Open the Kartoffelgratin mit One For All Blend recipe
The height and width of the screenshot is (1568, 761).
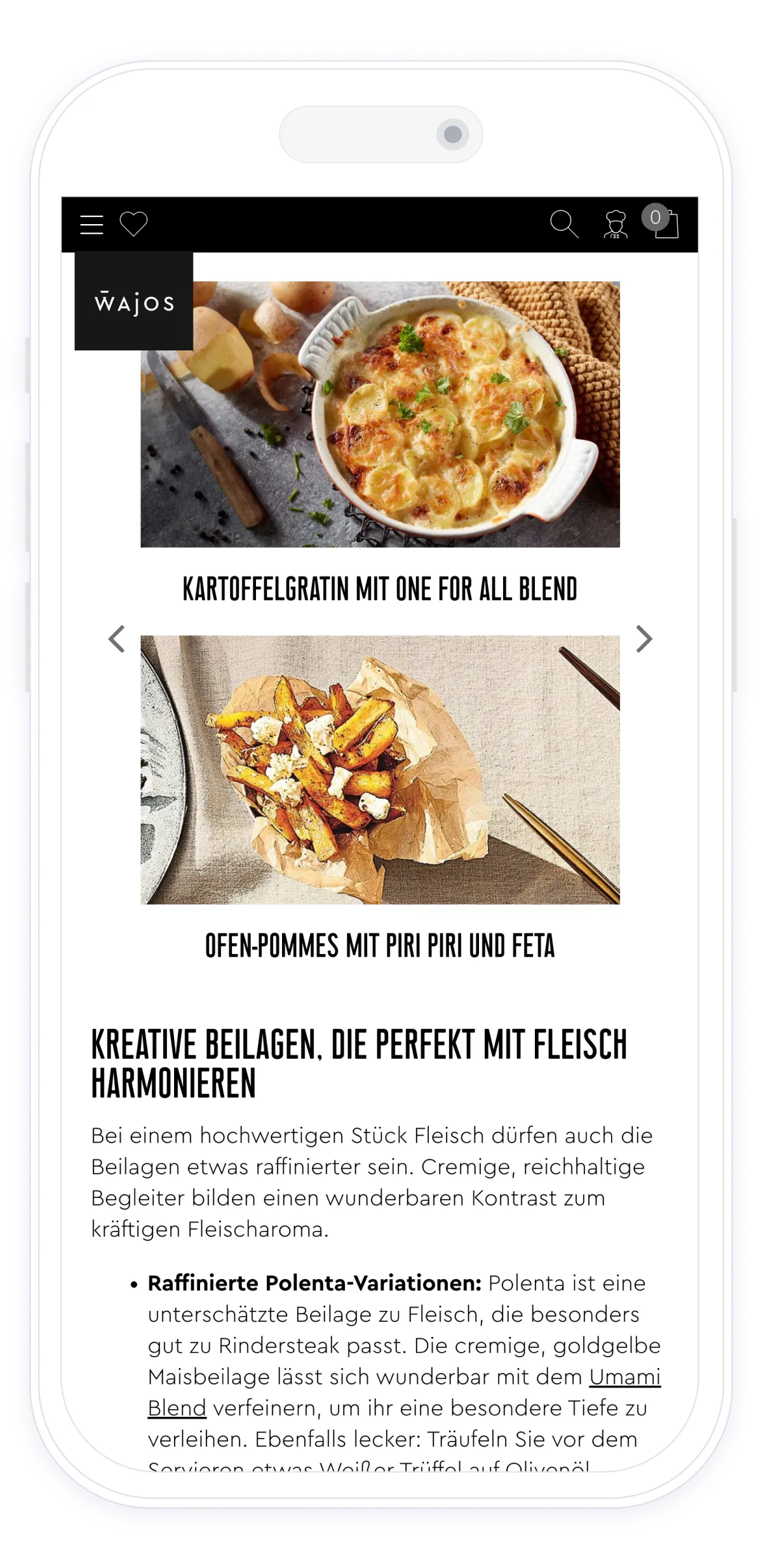coord(380,588)
